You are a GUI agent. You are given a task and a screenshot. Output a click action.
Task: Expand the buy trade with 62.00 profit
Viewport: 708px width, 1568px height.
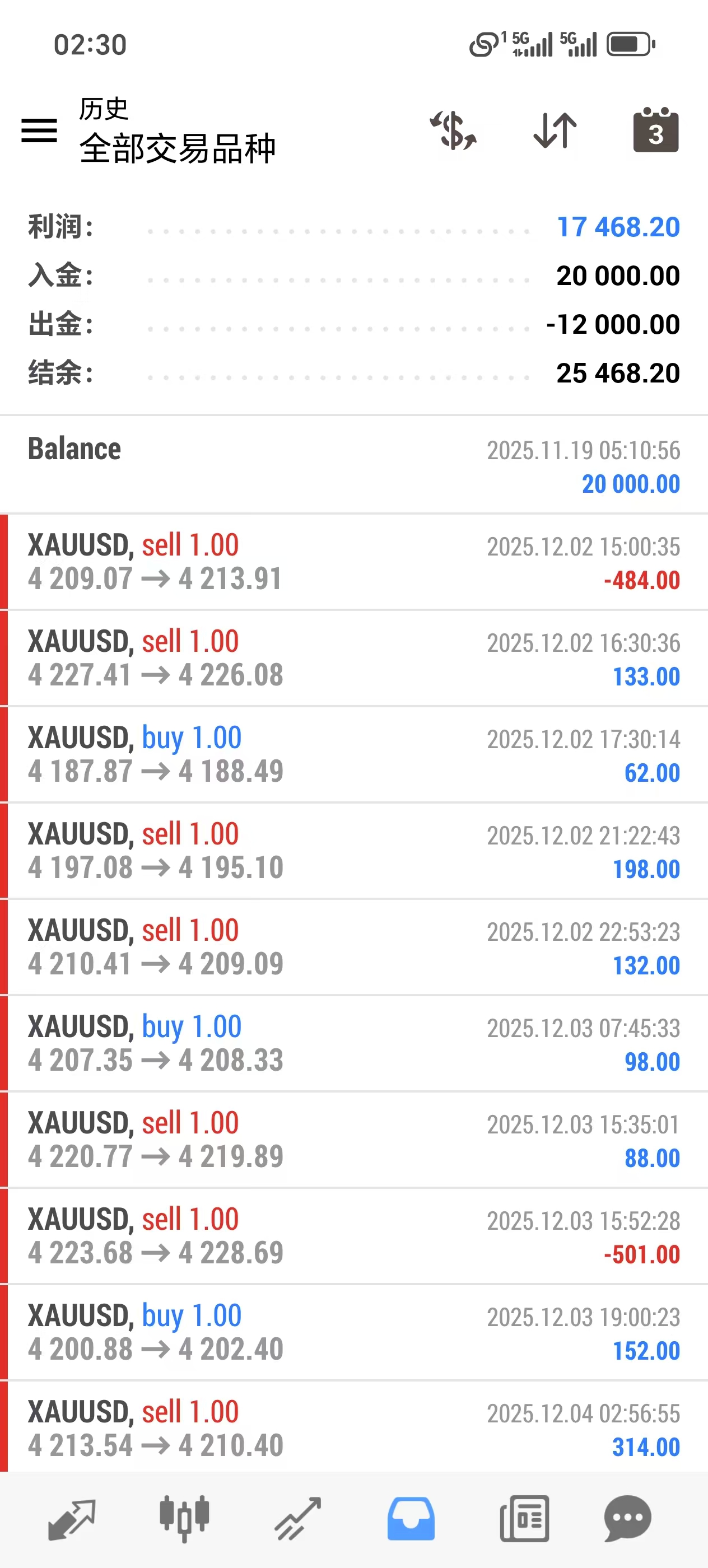pos(353,754)
